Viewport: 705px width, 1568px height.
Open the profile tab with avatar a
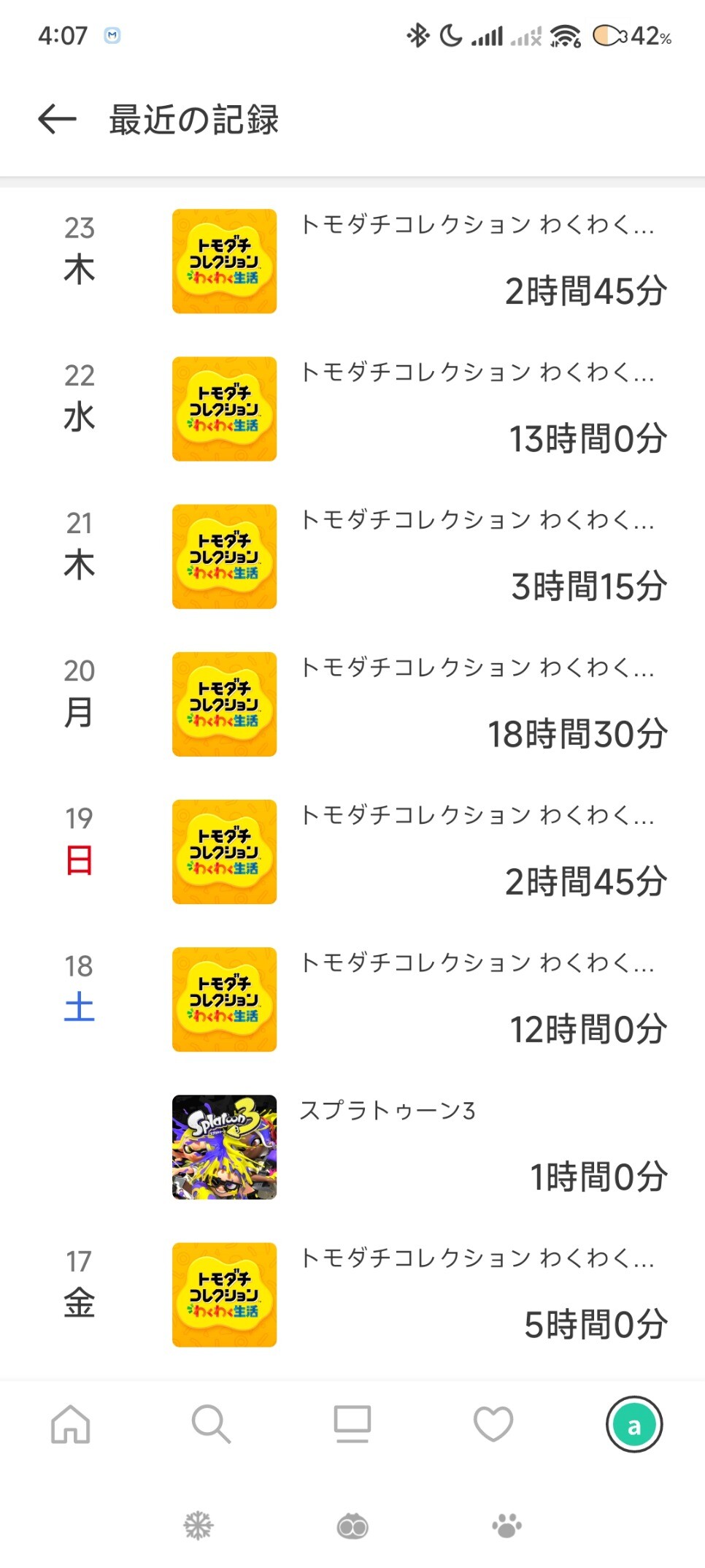633,1424
